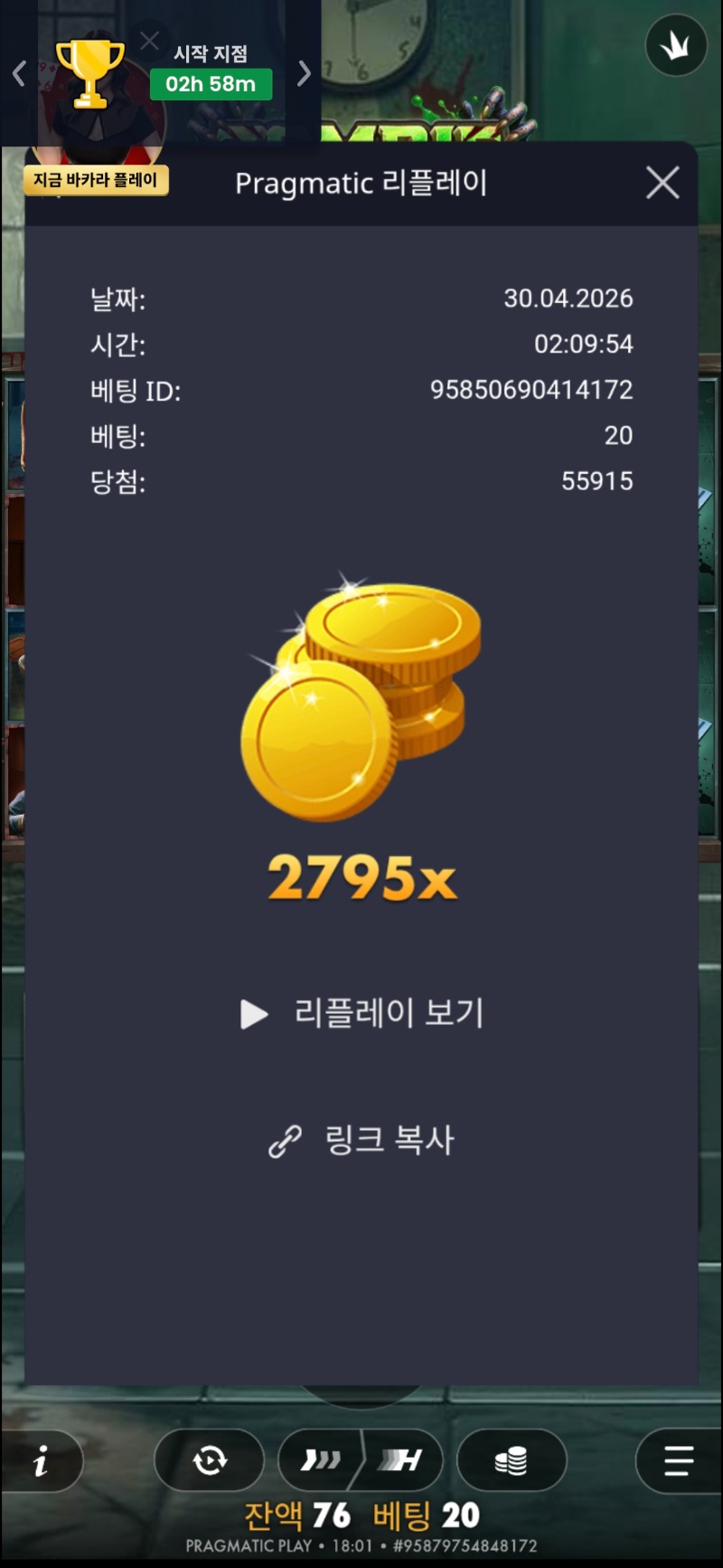723x1568 pixels.
Task: Close the Pragmatic 리플레이 dialog
Action: [x=662, y=183]
